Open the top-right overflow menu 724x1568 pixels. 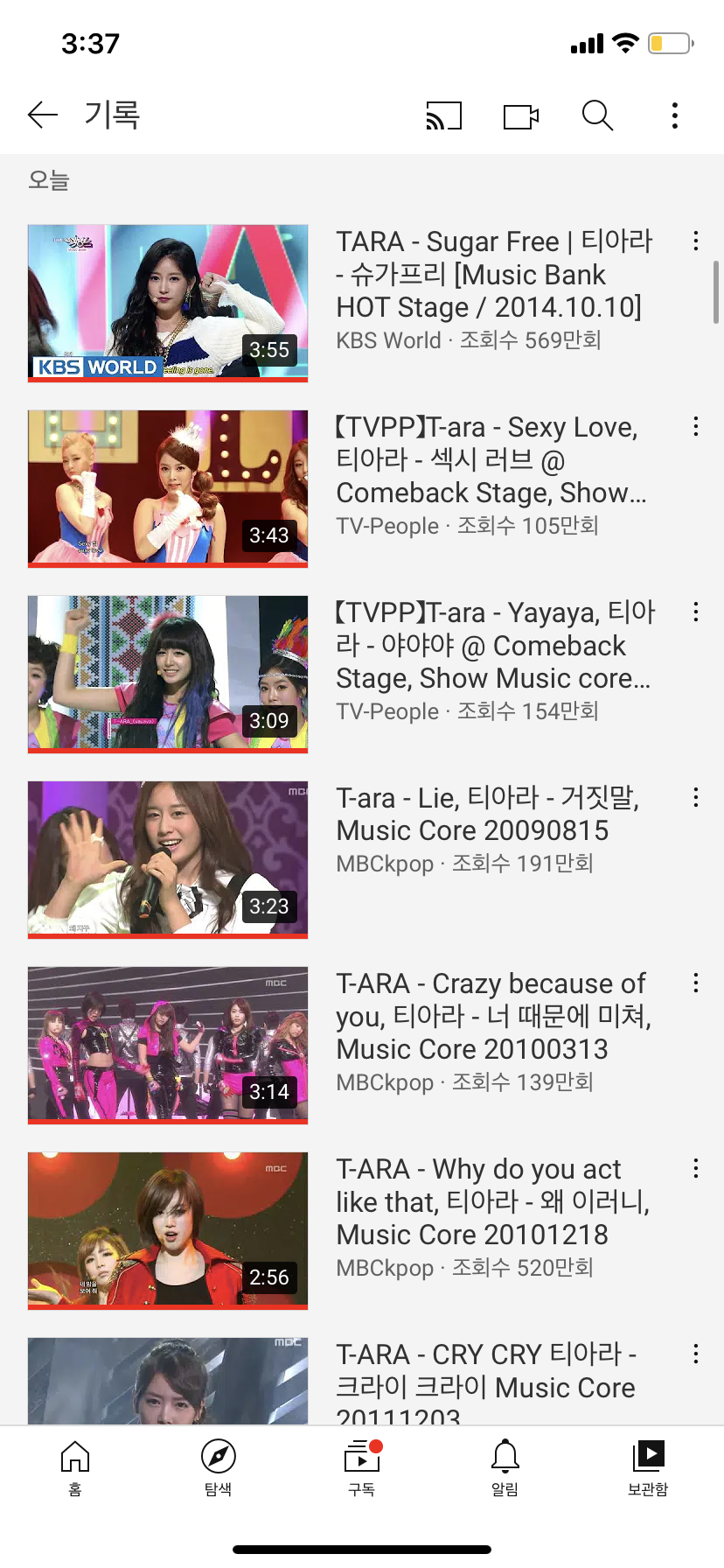pos(674,115)
